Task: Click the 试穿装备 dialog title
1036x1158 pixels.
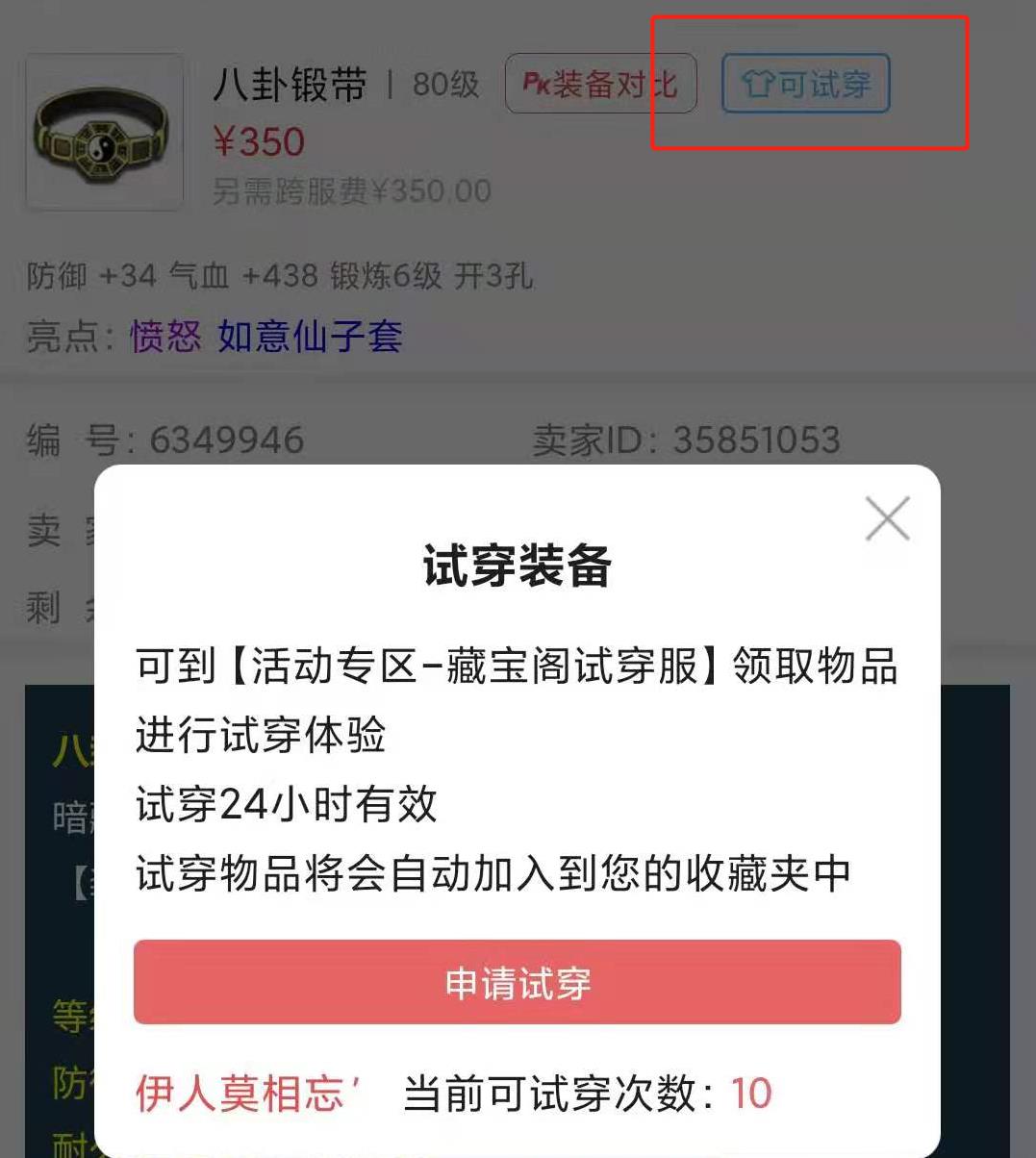Action: coord(517,566)
